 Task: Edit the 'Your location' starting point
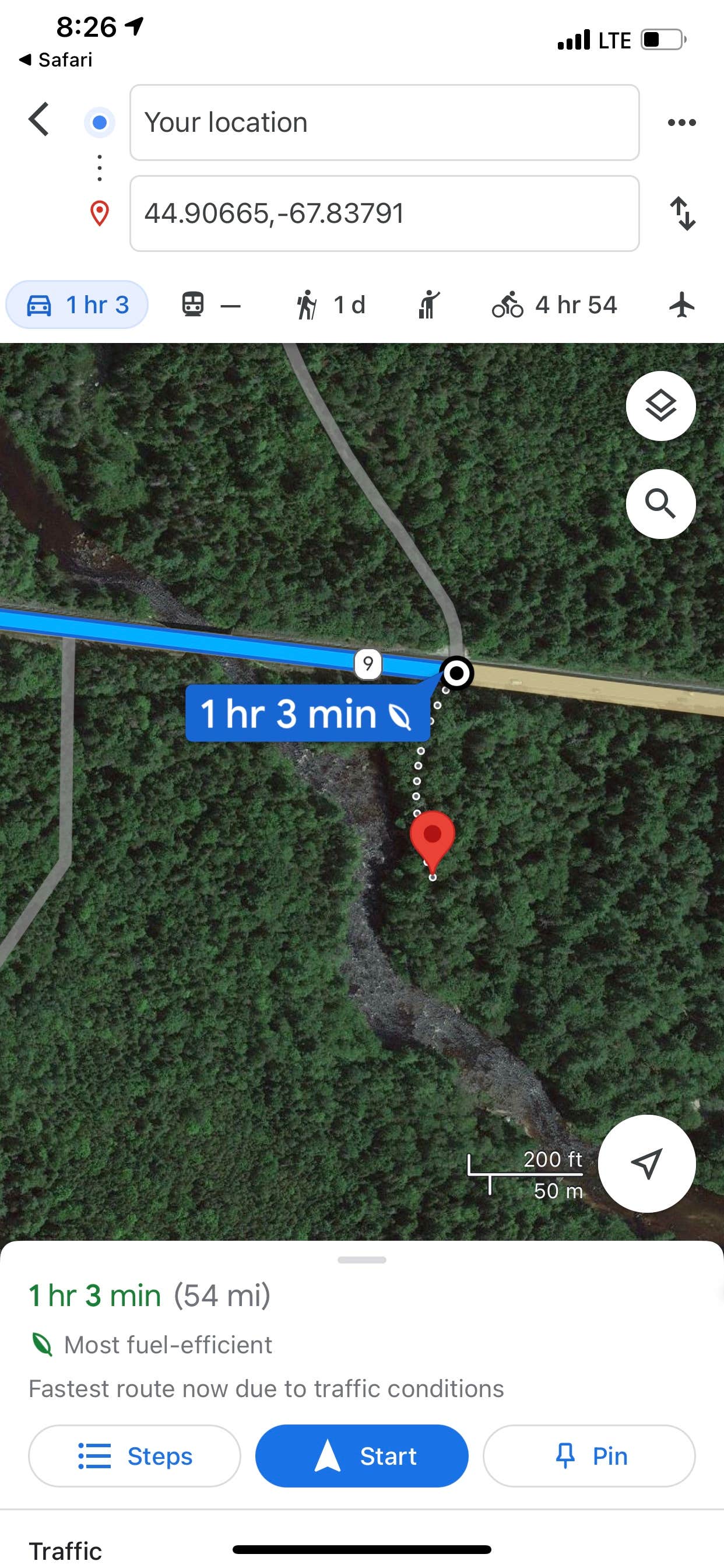[384, 123]
